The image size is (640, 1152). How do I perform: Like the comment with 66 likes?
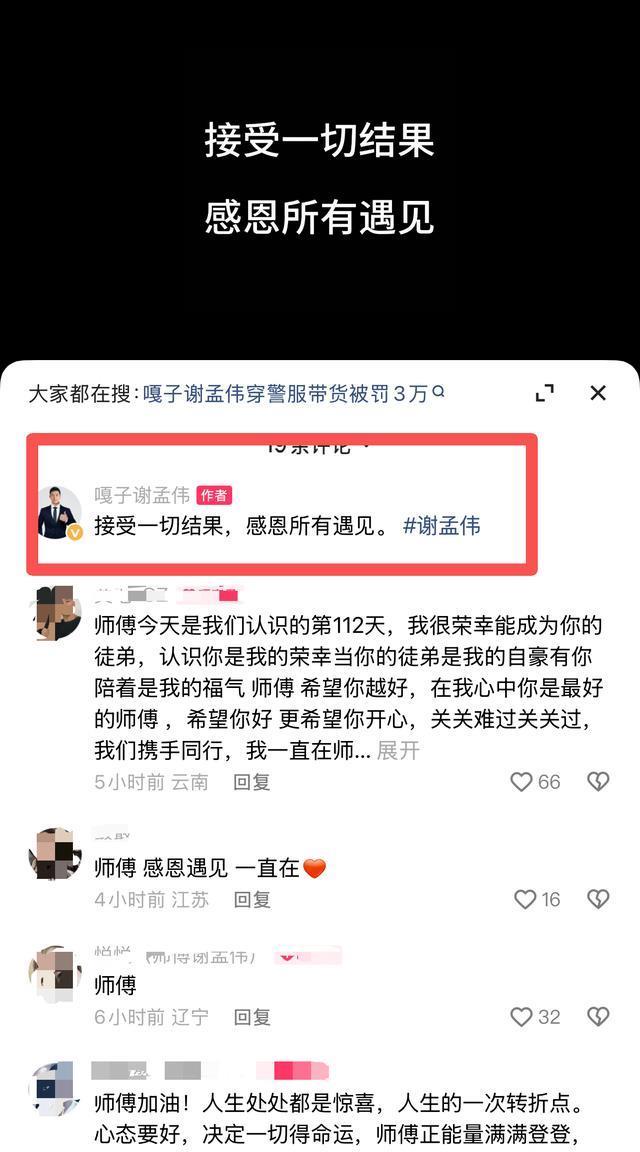point(522,782)
